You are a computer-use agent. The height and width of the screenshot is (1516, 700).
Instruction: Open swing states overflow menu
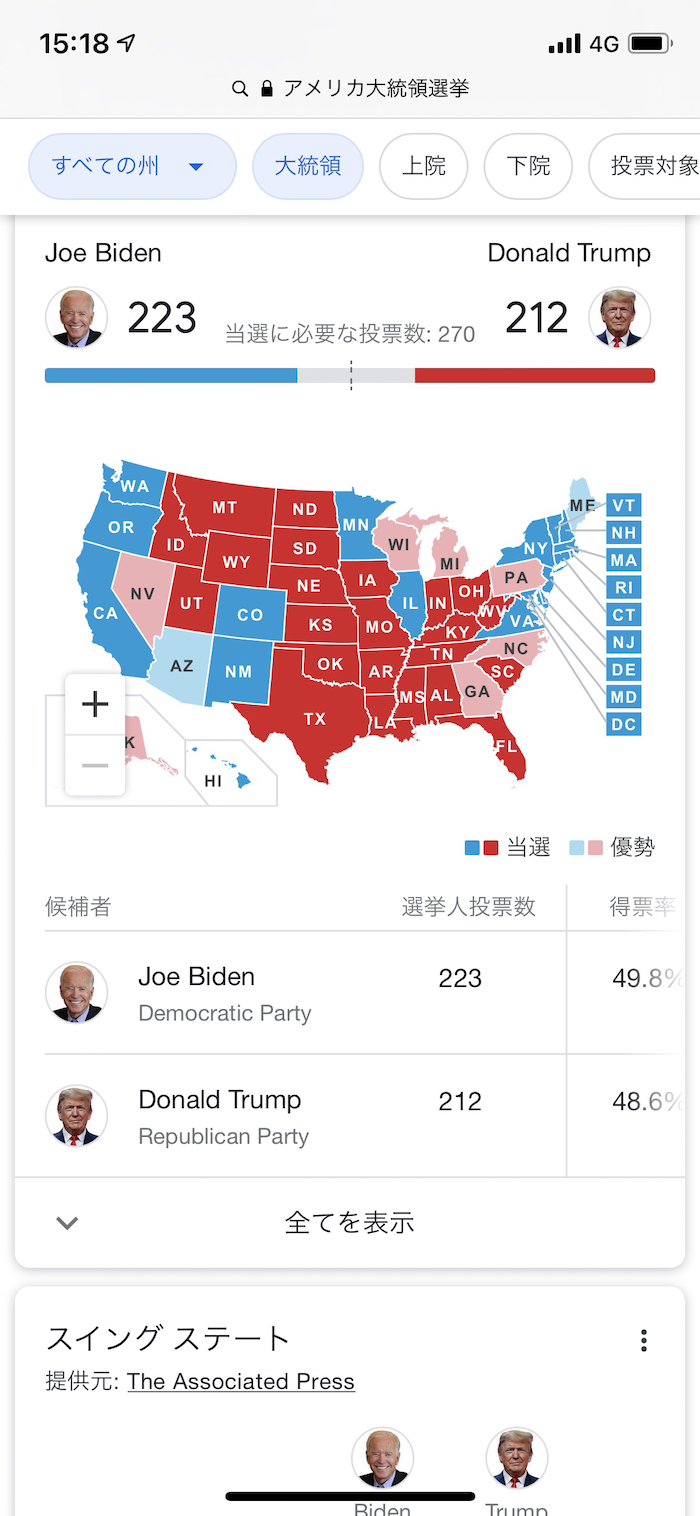[x=644, y=1340]
